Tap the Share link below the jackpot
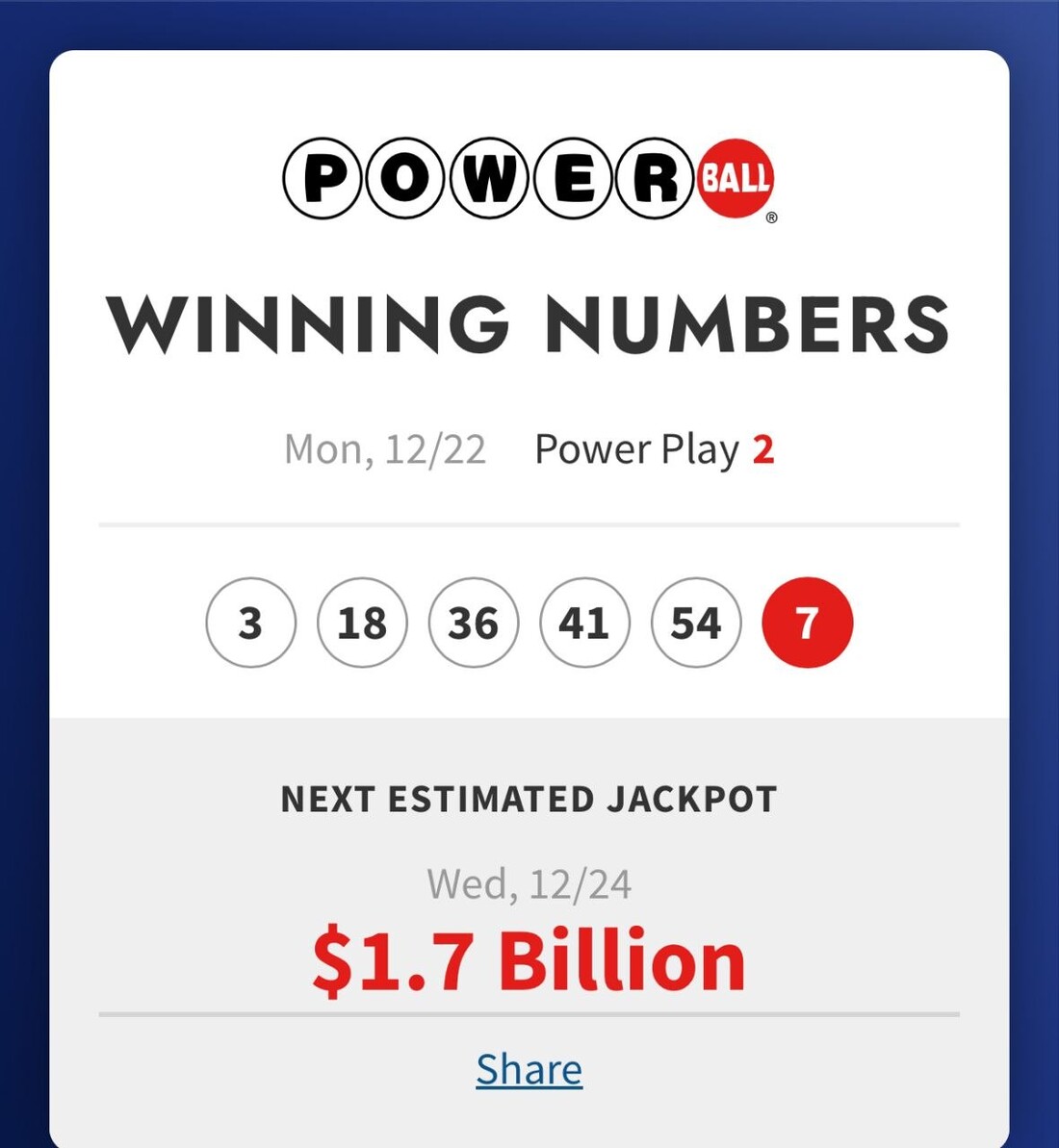The width and height of the screenshot is (1059, 1148). coord(529,1069)
